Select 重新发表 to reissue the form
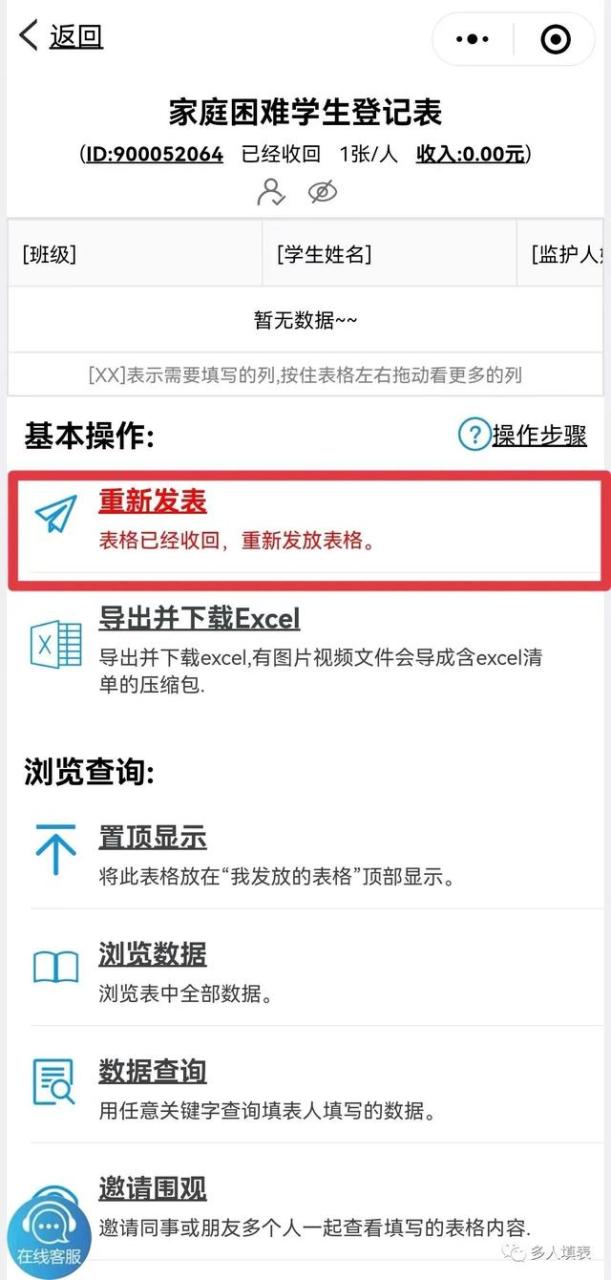This screenshot has height=1280, width=611. [x=152, y=501]
